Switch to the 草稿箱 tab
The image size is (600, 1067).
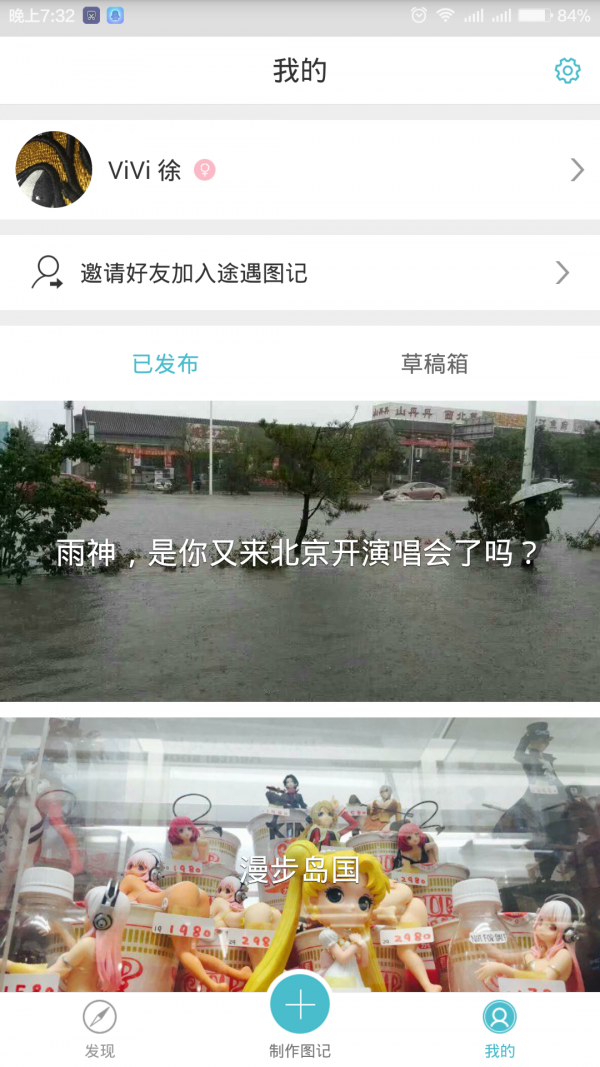click(x=434, y=364)
